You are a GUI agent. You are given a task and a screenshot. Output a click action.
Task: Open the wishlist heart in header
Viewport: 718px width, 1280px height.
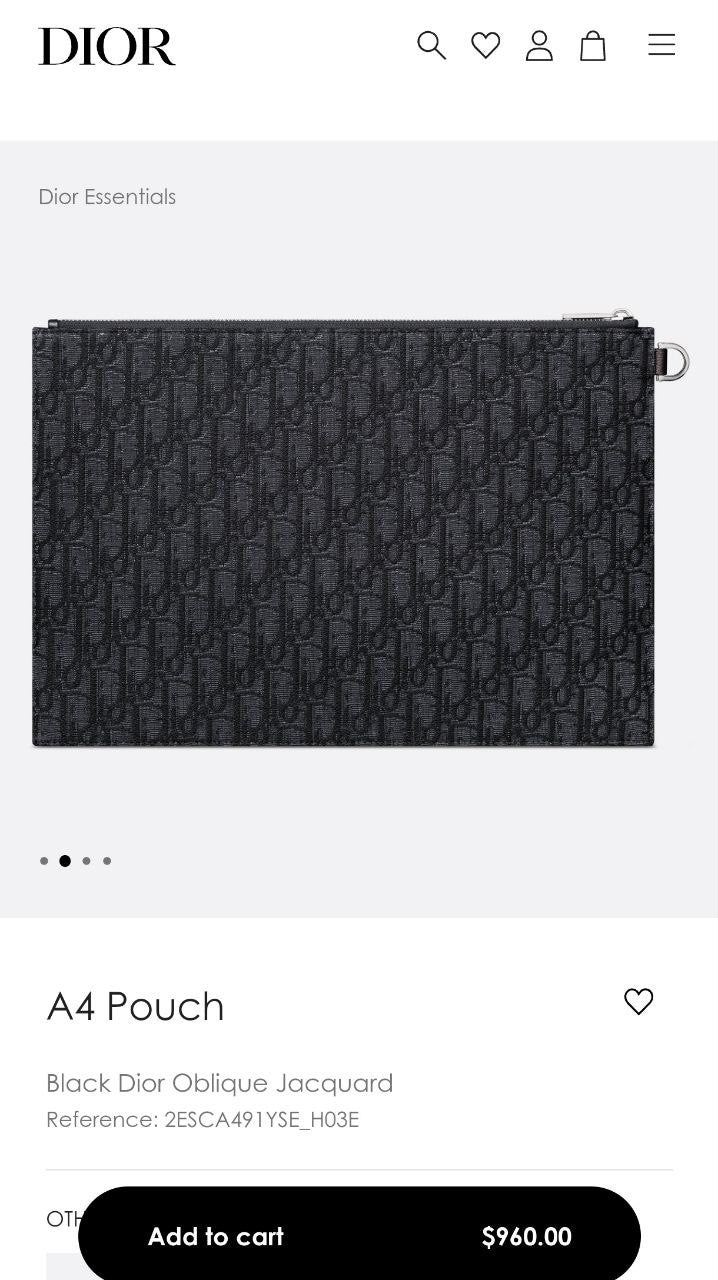(x=485, y=45)
